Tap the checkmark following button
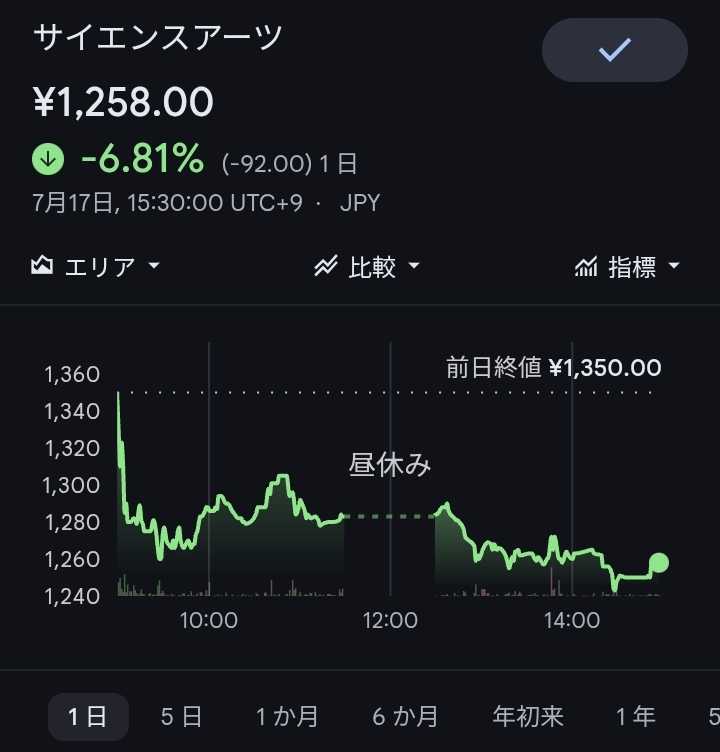This screenshot has width=720, height=752. click(614, 50)
